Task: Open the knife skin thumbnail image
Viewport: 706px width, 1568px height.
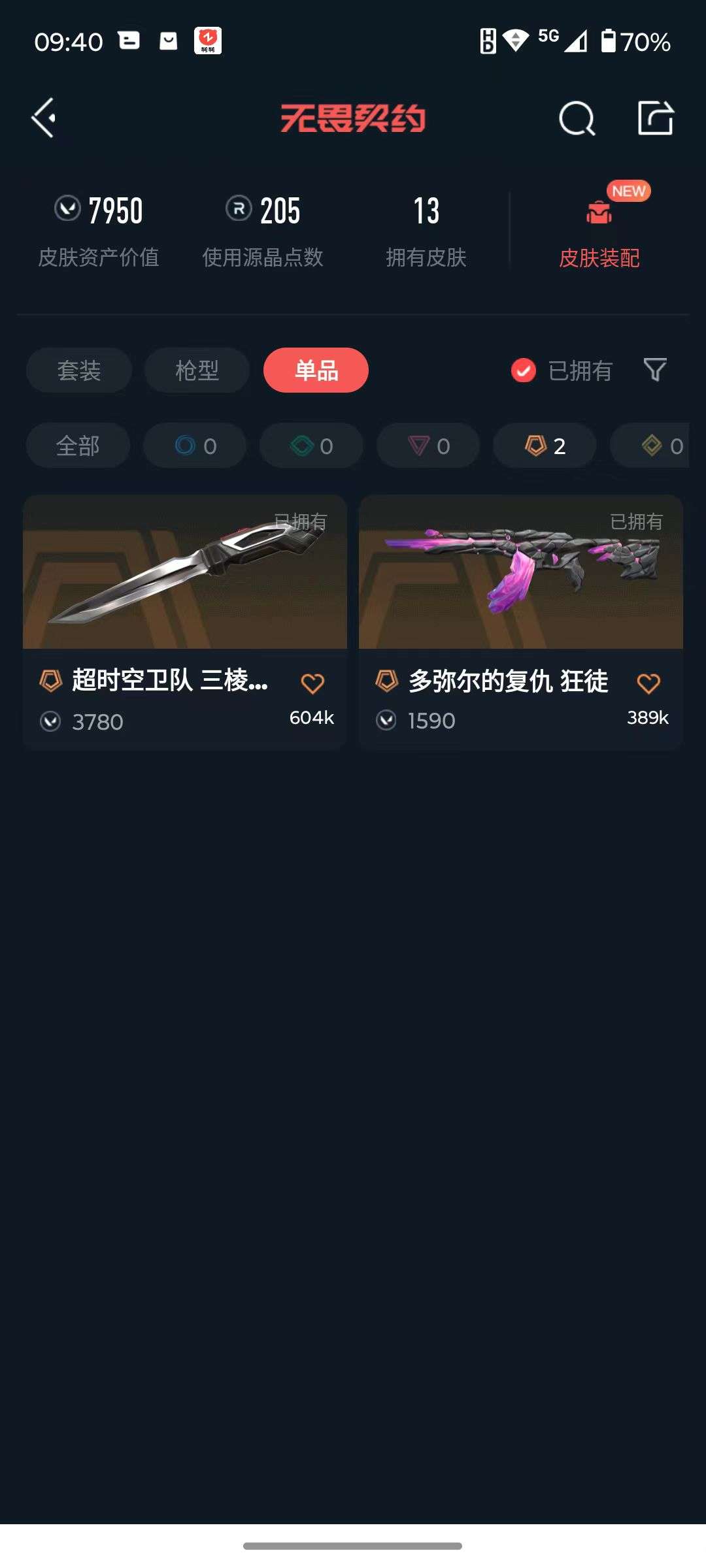Action: click(x=184, y=574)
